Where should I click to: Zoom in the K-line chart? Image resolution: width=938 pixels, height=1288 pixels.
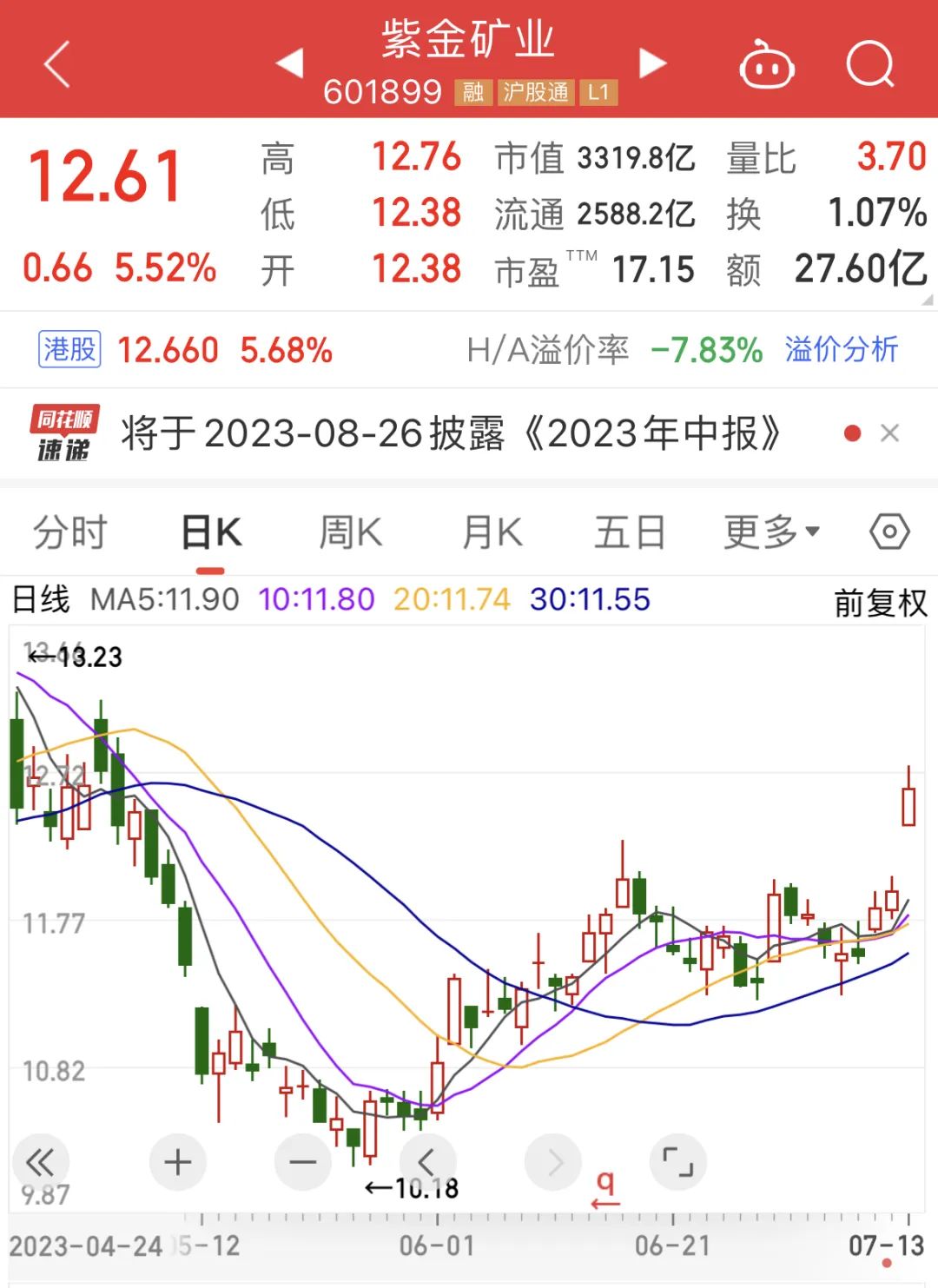coord(178,1161)
